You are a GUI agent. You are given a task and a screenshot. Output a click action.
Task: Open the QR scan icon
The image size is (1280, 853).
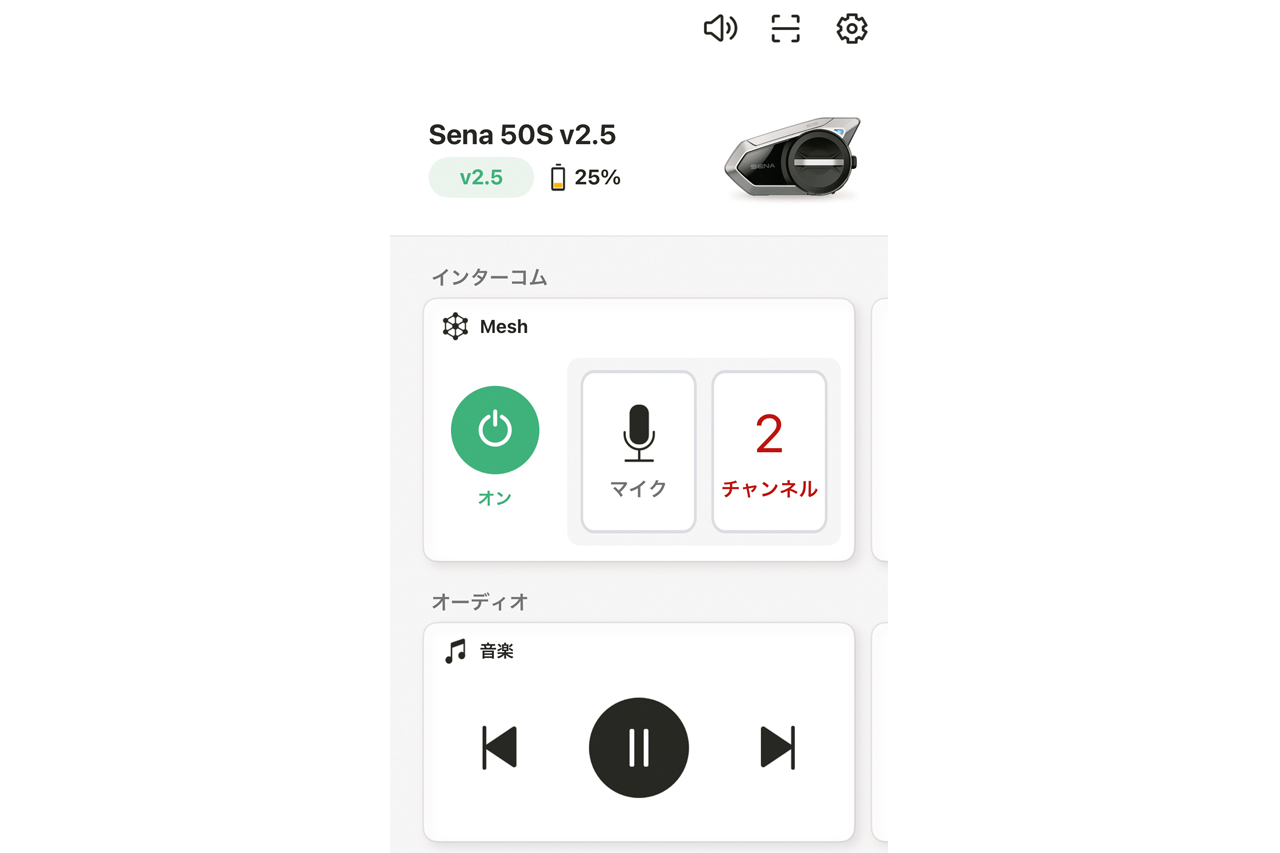[x=786, y=29]
